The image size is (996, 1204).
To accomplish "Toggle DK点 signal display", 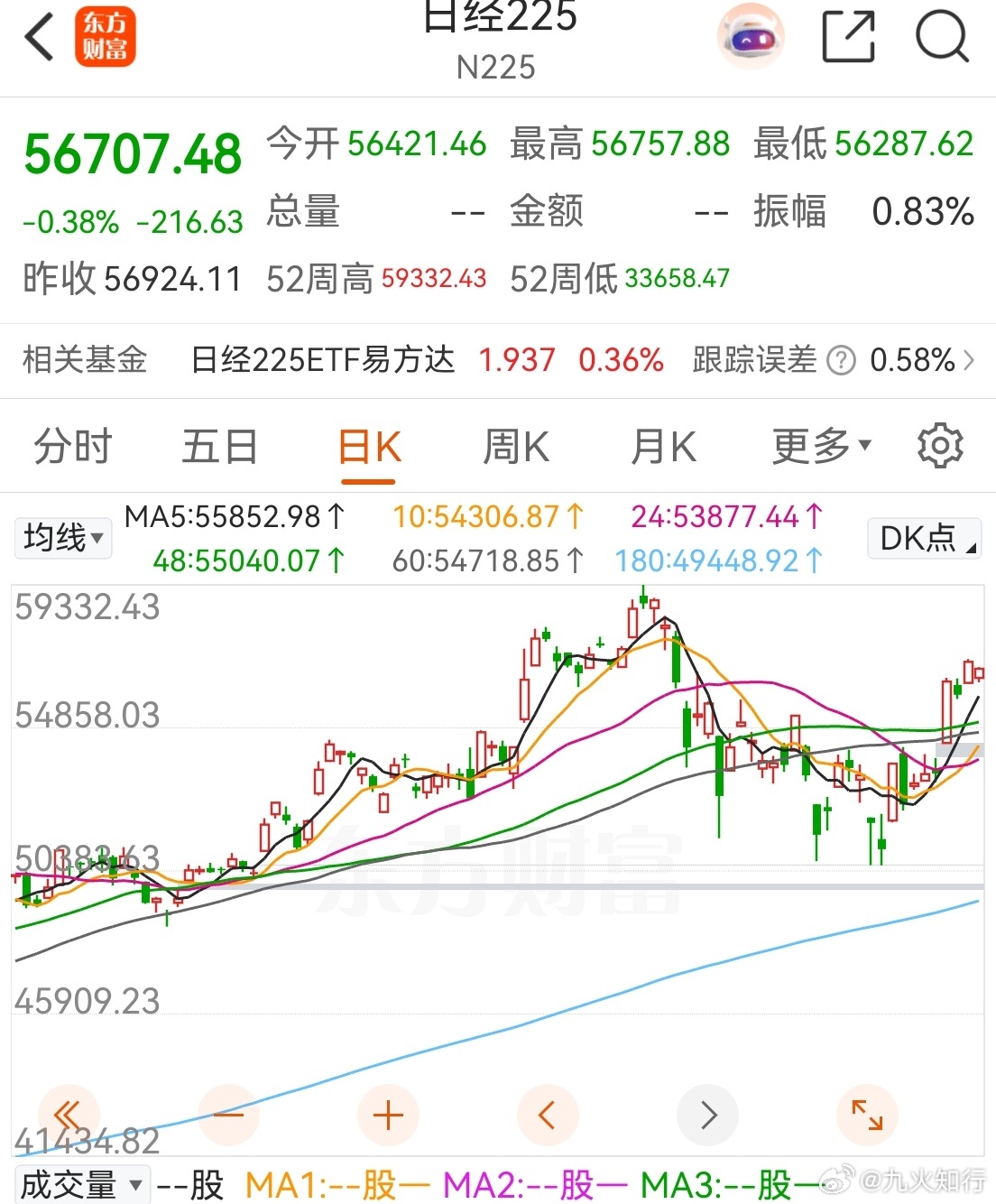I will coord(923,537).
